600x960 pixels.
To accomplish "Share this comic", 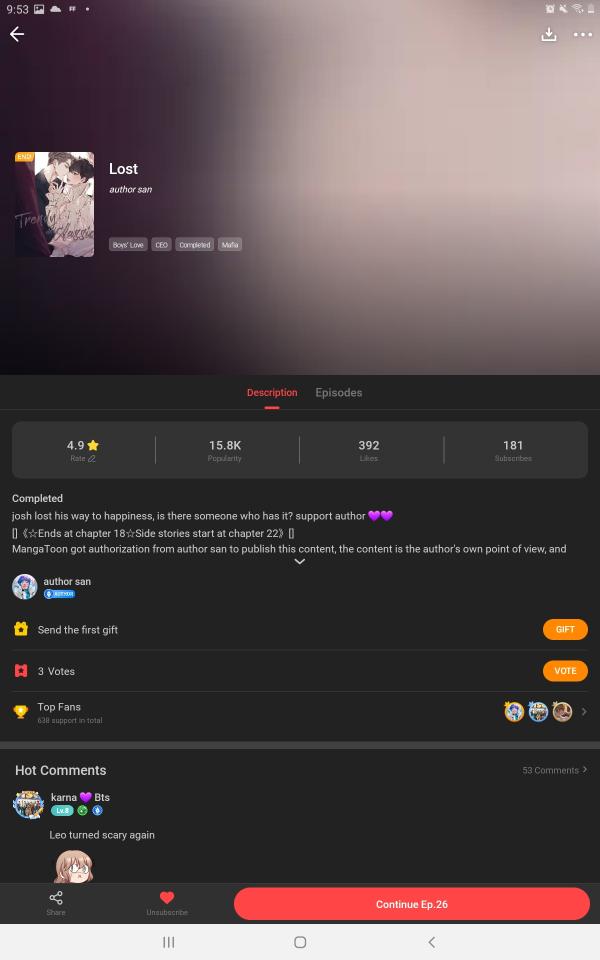I will [x=56, y=903].
